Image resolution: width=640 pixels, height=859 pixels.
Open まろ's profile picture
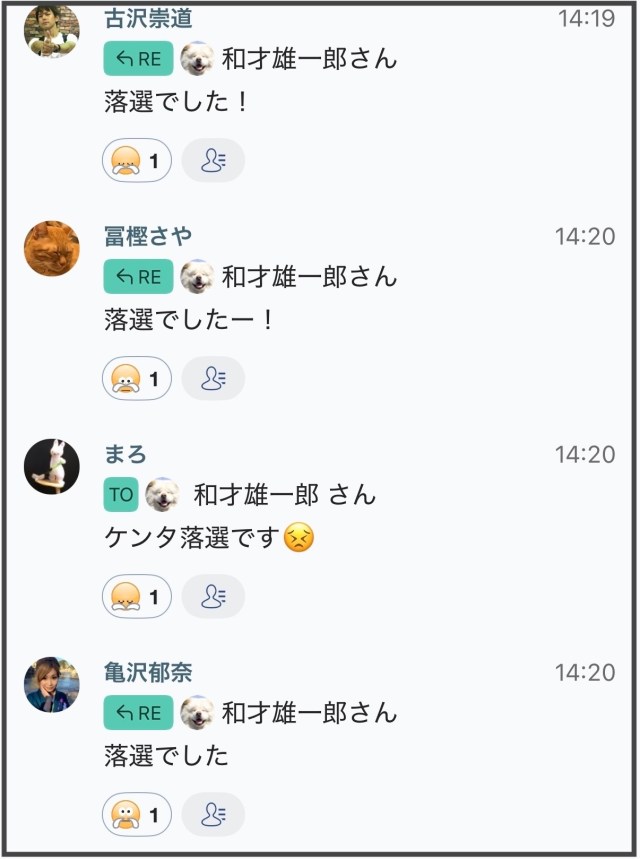click(51, 466)
